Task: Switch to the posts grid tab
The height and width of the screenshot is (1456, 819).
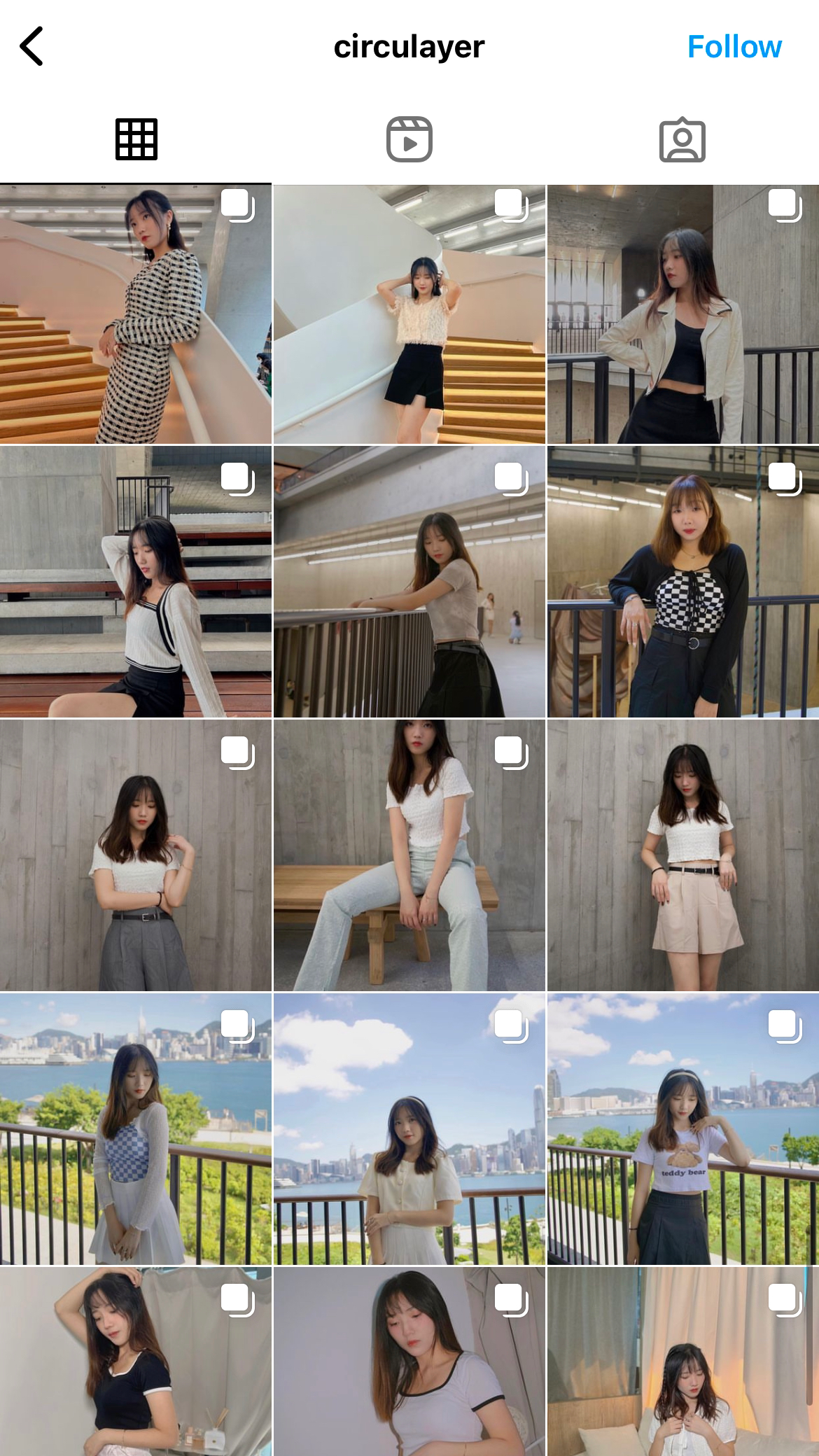Action: coord(136,139)
